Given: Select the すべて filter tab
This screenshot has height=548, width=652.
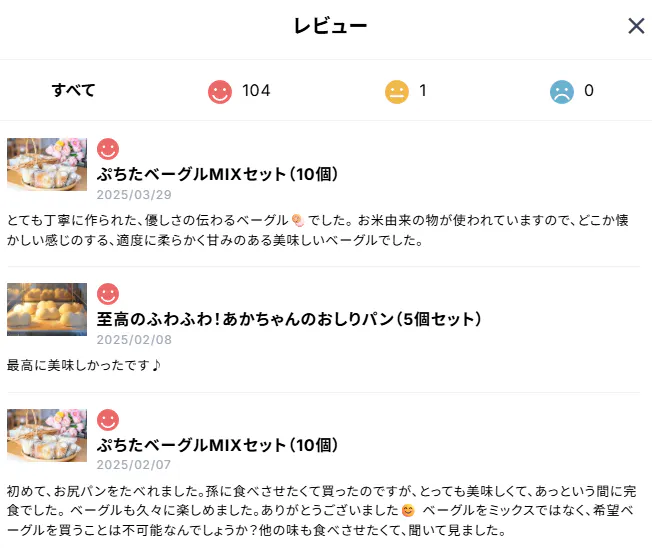Looking at the screenshot, I should (73, 91).
